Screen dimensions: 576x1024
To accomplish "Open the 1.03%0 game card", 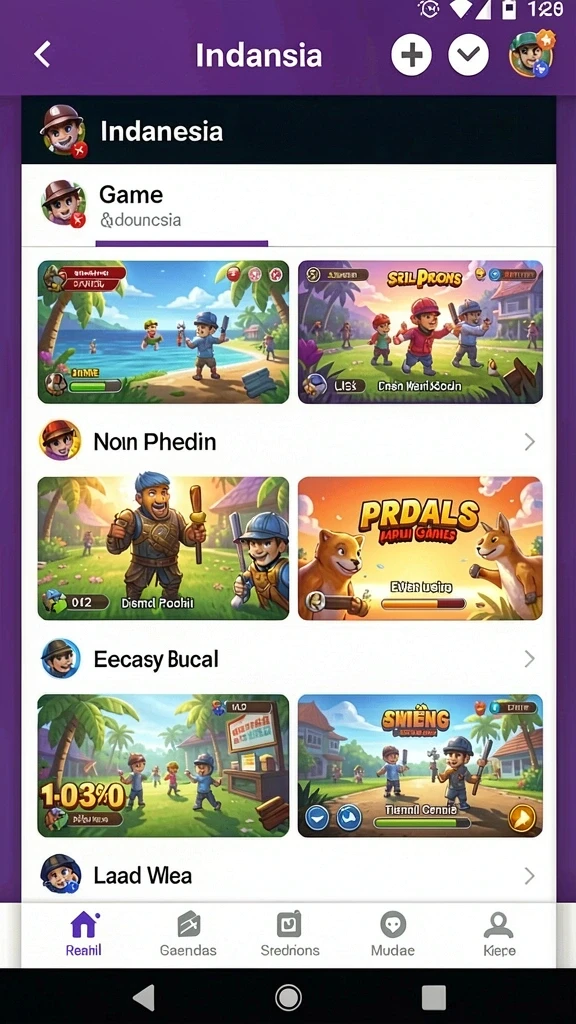I will click(x=163, y=765).
